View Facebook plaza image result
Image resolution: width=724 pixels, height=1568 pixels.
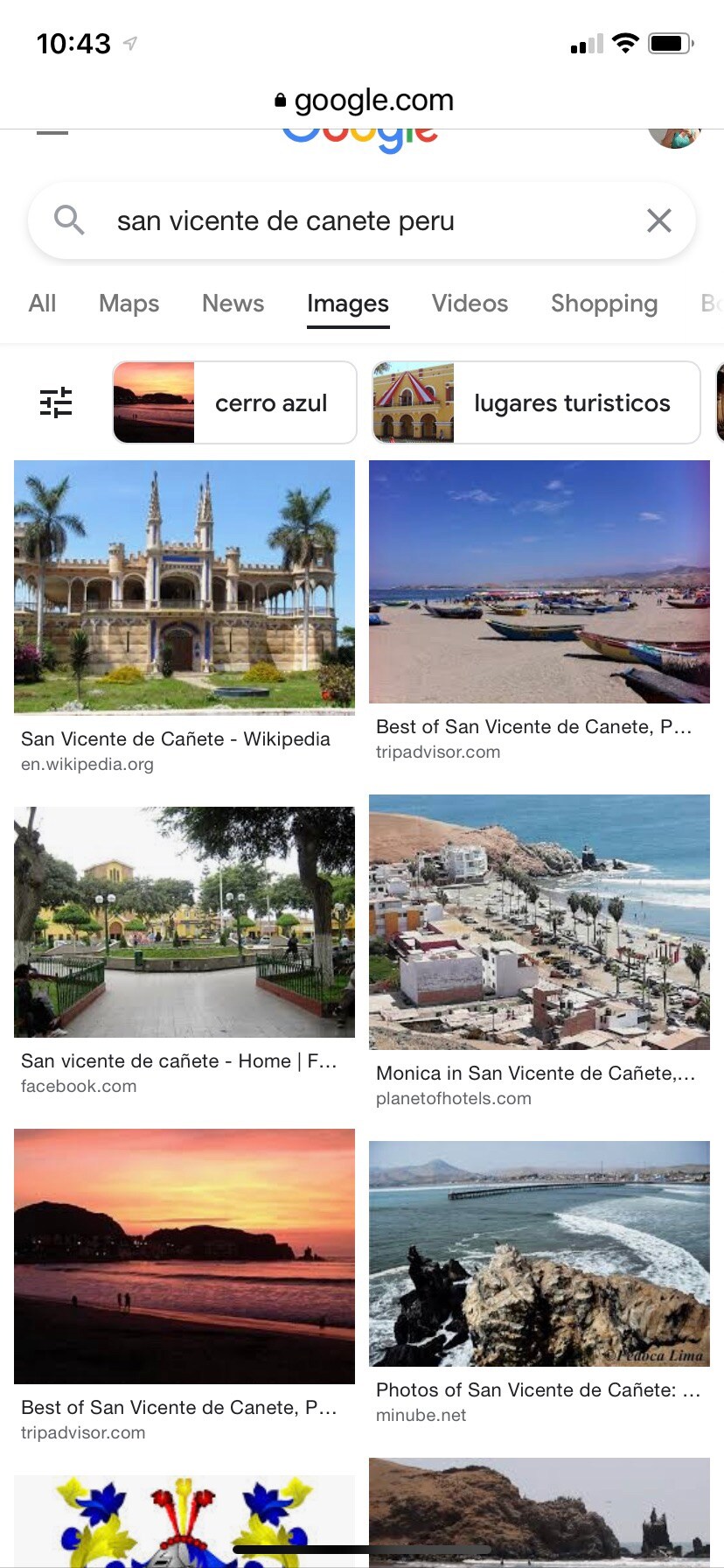(184, 922)
